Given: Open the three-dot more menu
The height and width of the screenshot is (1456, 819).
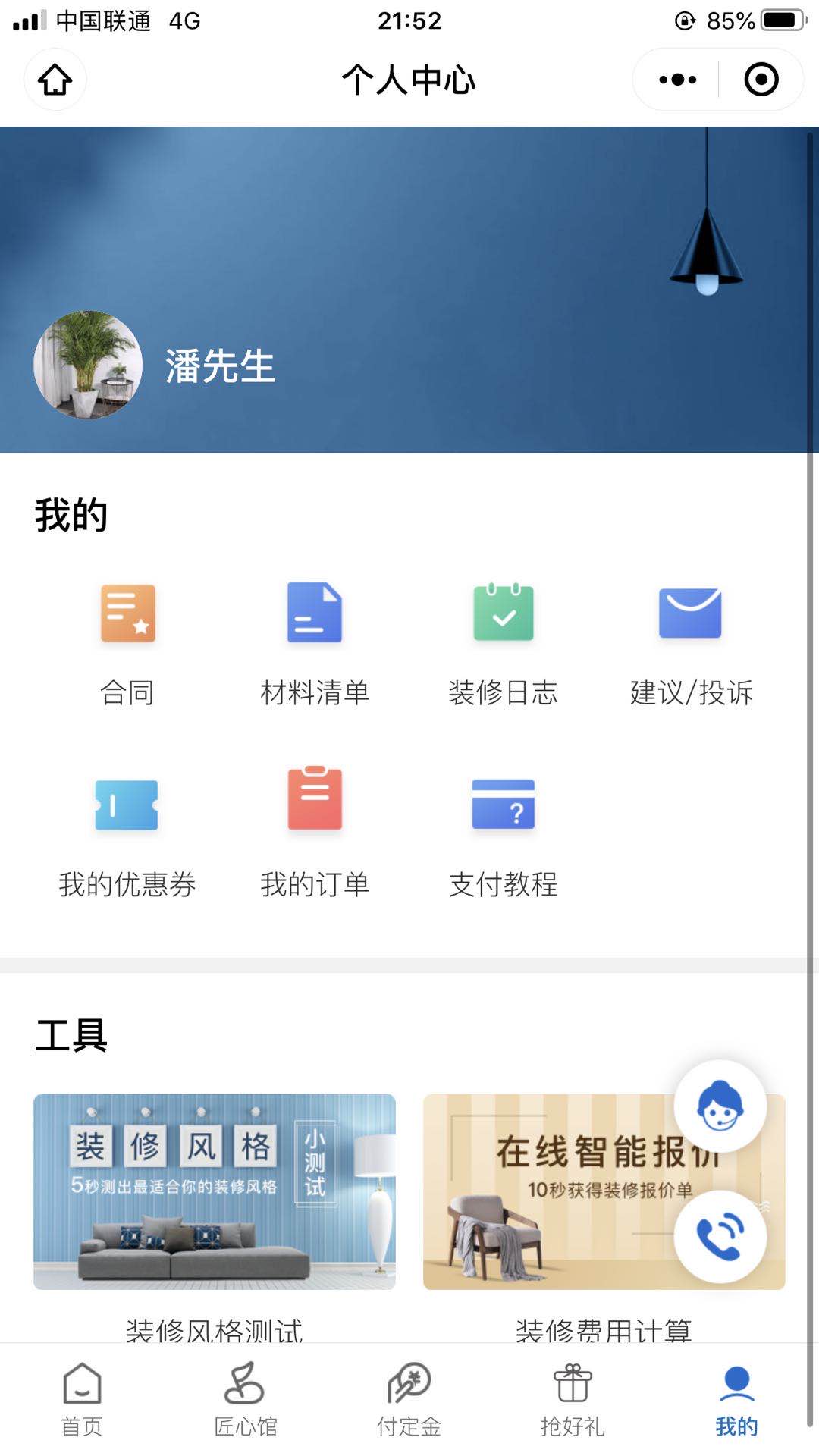Looking at the screenshot, I should click(677, 80).
